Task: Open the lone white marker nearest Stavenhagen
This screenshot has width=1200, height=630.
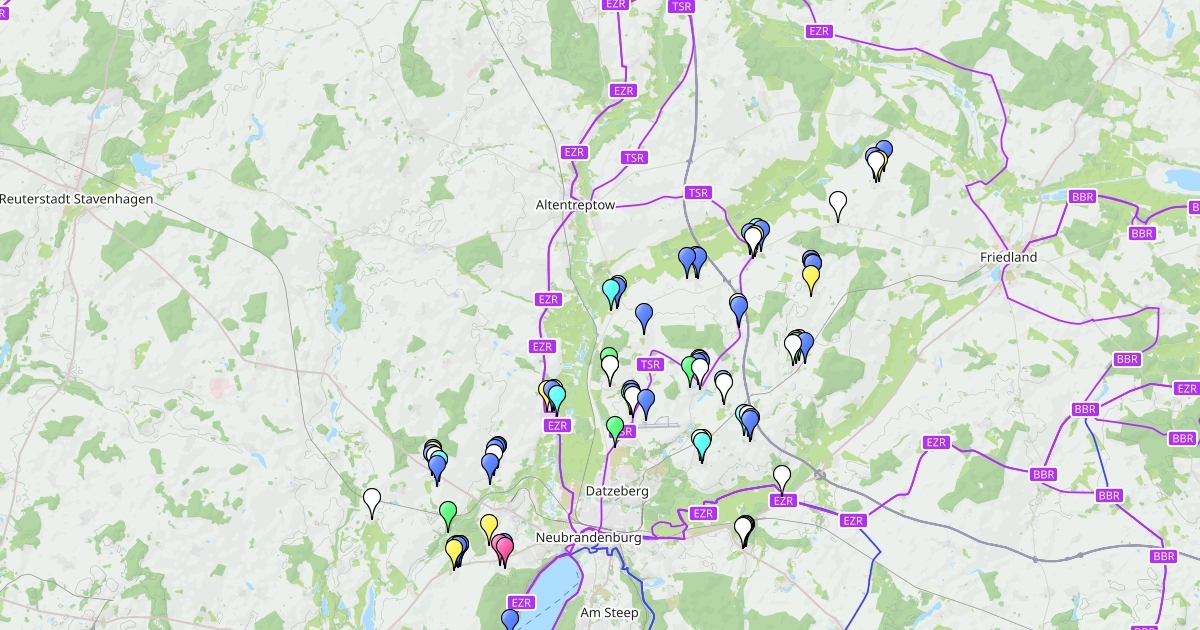Action: pyautogui.click(x=372, y=500)
